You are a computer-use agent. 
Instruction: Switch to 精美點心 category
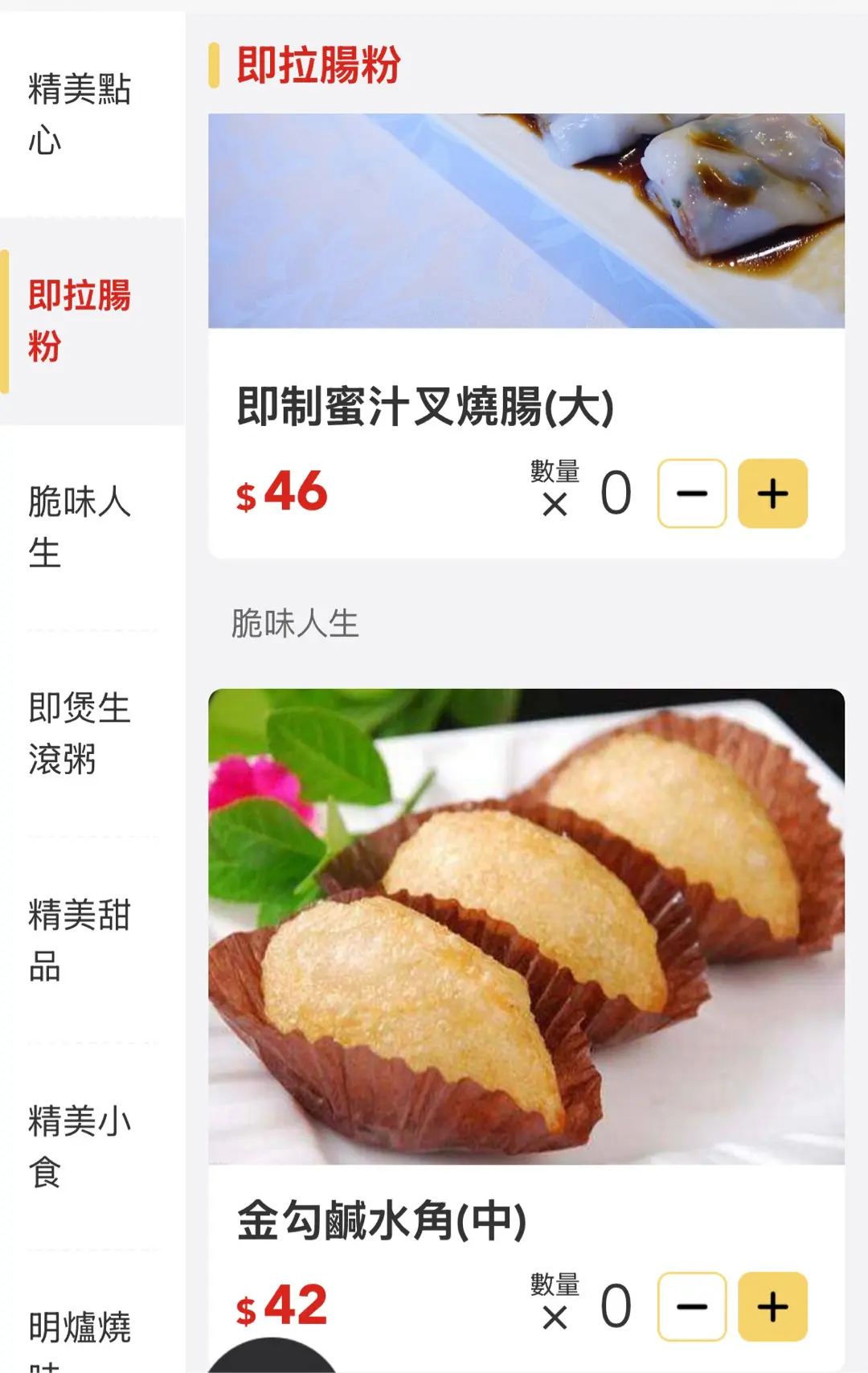(80, 114)
